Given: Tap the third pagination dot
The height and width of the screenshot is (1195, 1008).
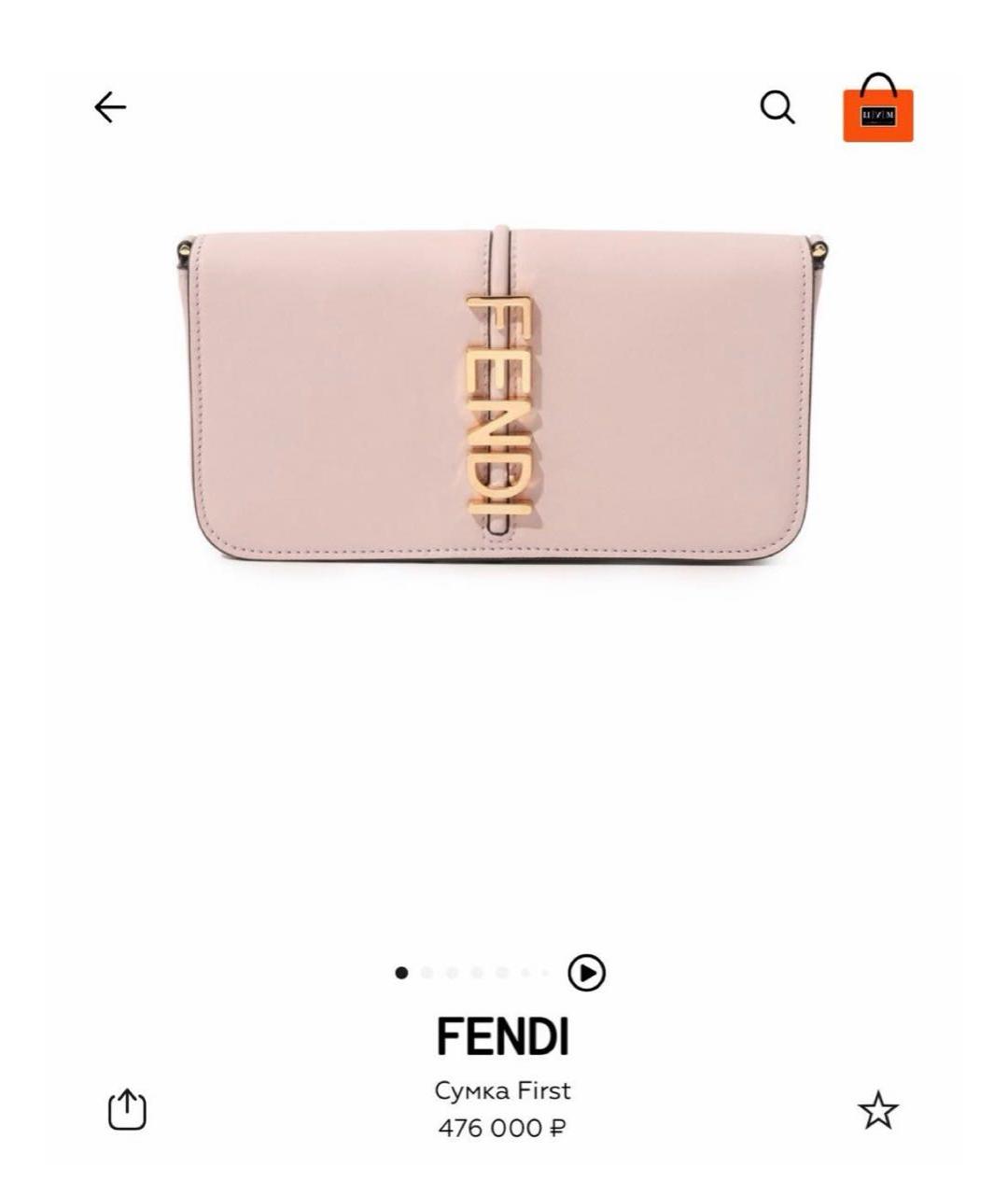Looking at the screenshot, I should coord(452,973).
